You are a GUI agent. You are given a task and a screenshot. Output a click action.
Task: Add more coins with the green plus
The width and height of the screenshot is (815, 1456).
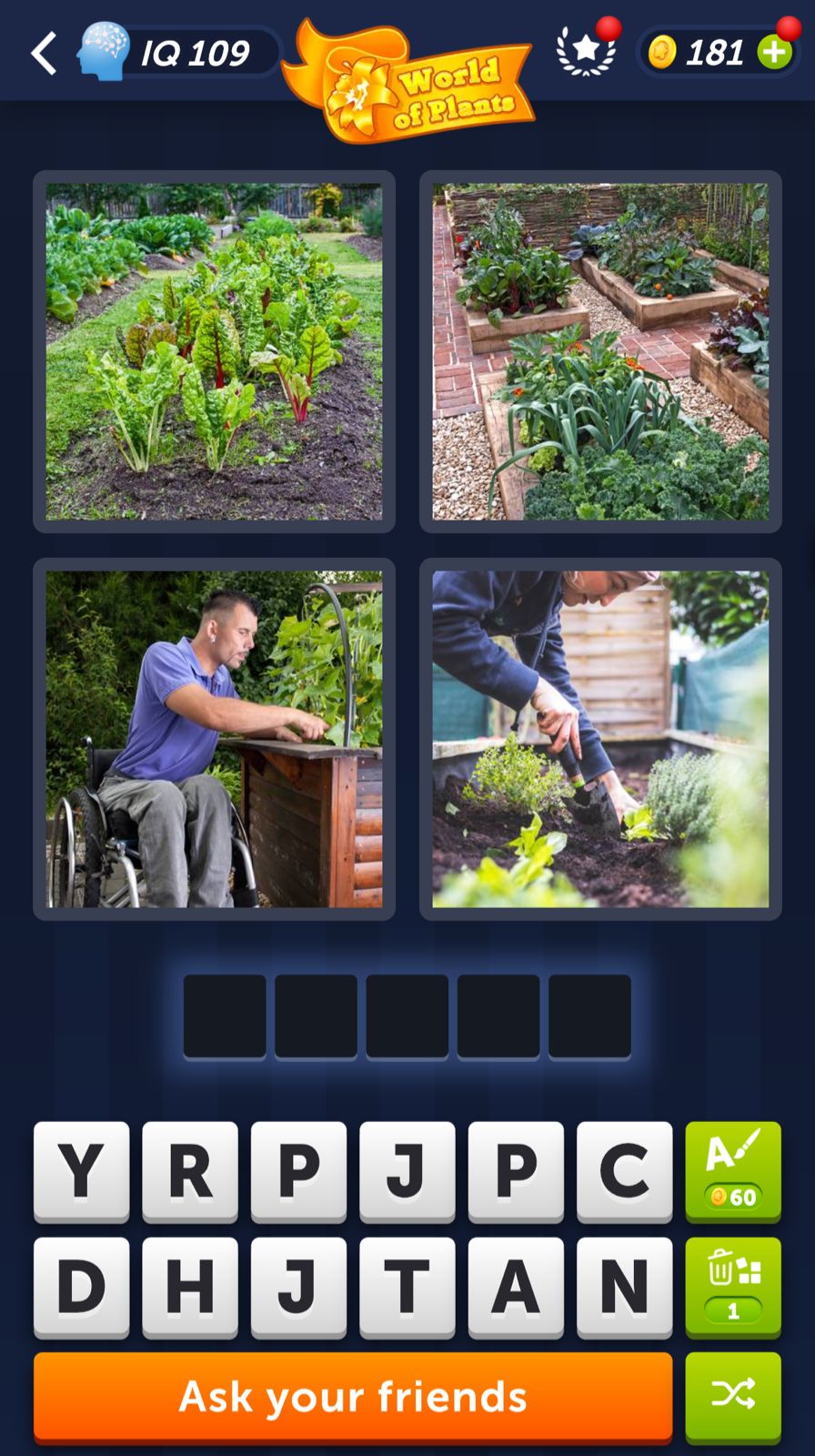point(774,53)
